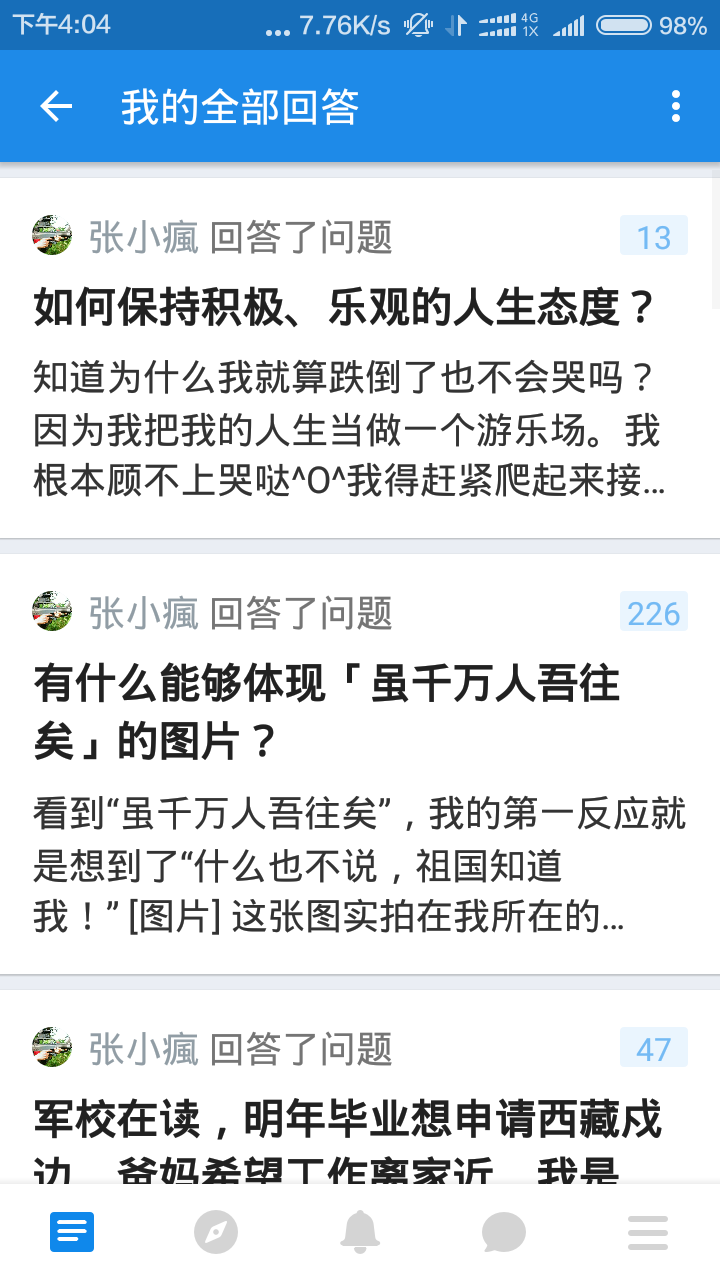Tap the hamburger more icon in bottom bar
This screenshot has height=1280, width=720.
(x=648, y=1231)
